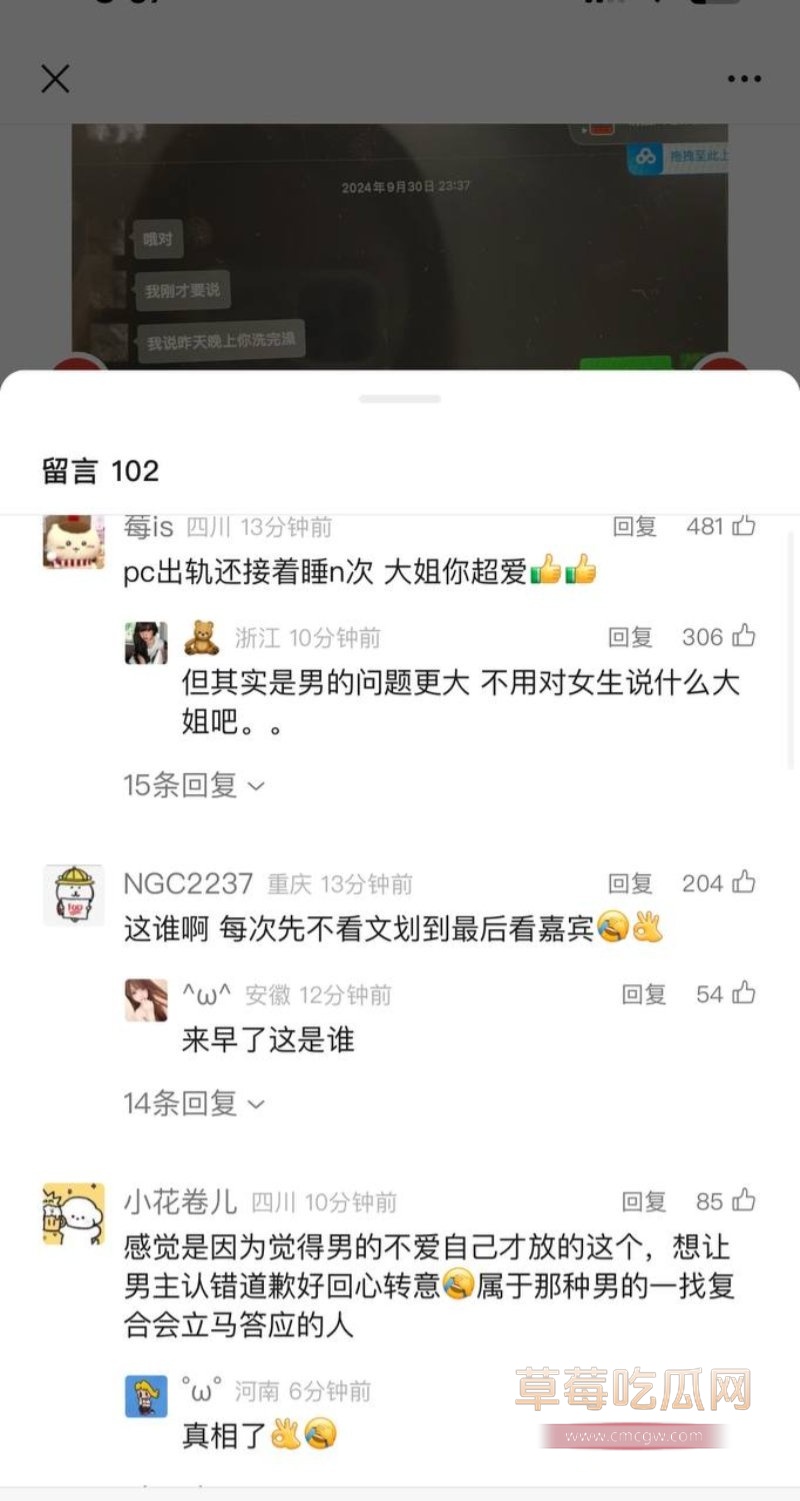Open the three-dot overflow menu
The image size is (800, 1501).
(744, 79)
